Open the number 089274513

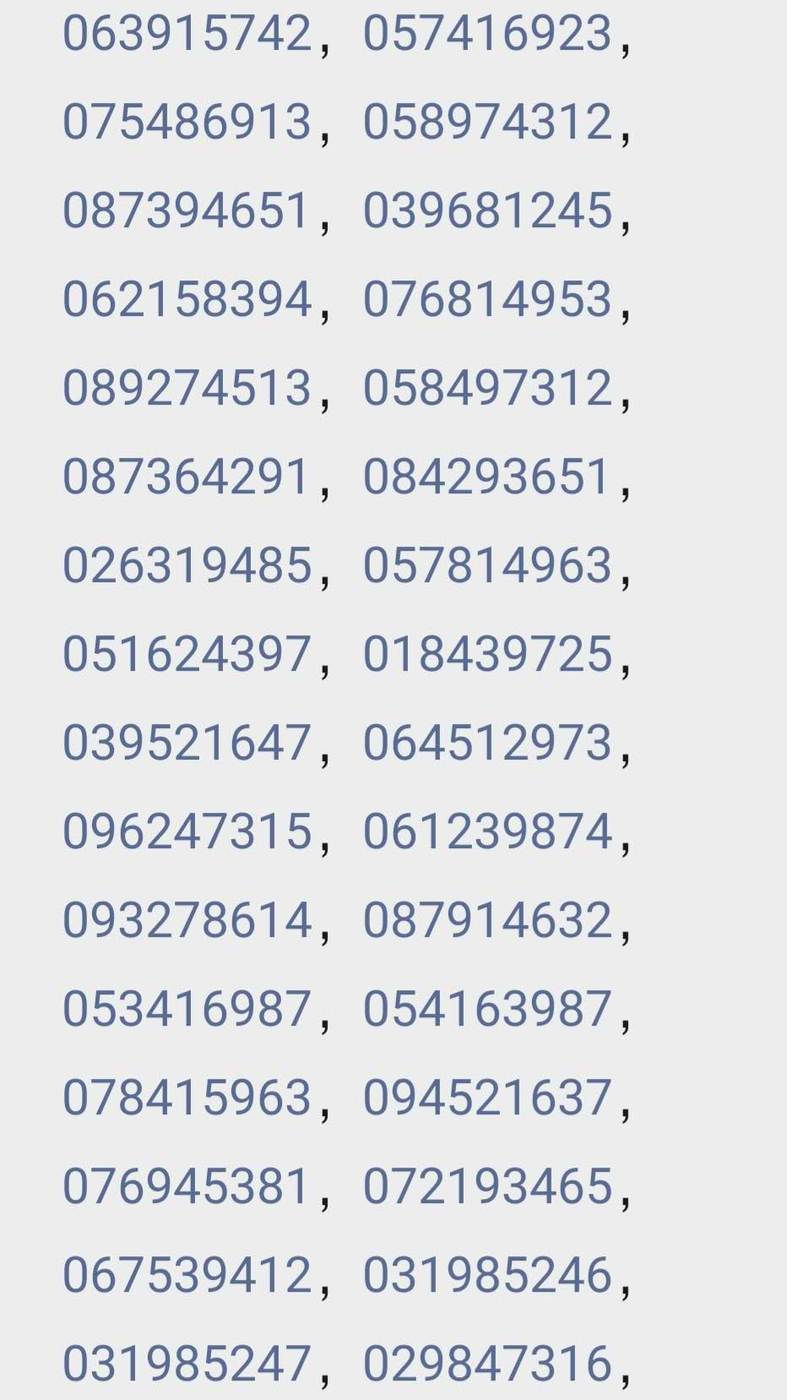point(187,388)
